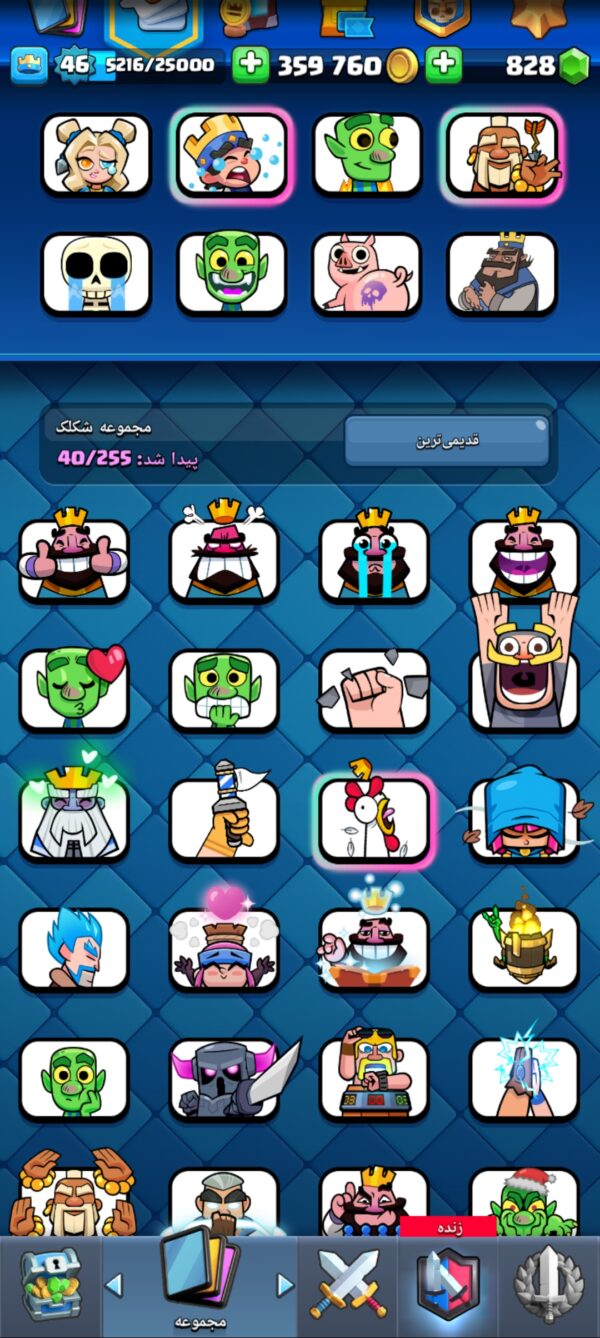Select the chicken emote
Screen dimensions: 600x1338
pos(374,819)
